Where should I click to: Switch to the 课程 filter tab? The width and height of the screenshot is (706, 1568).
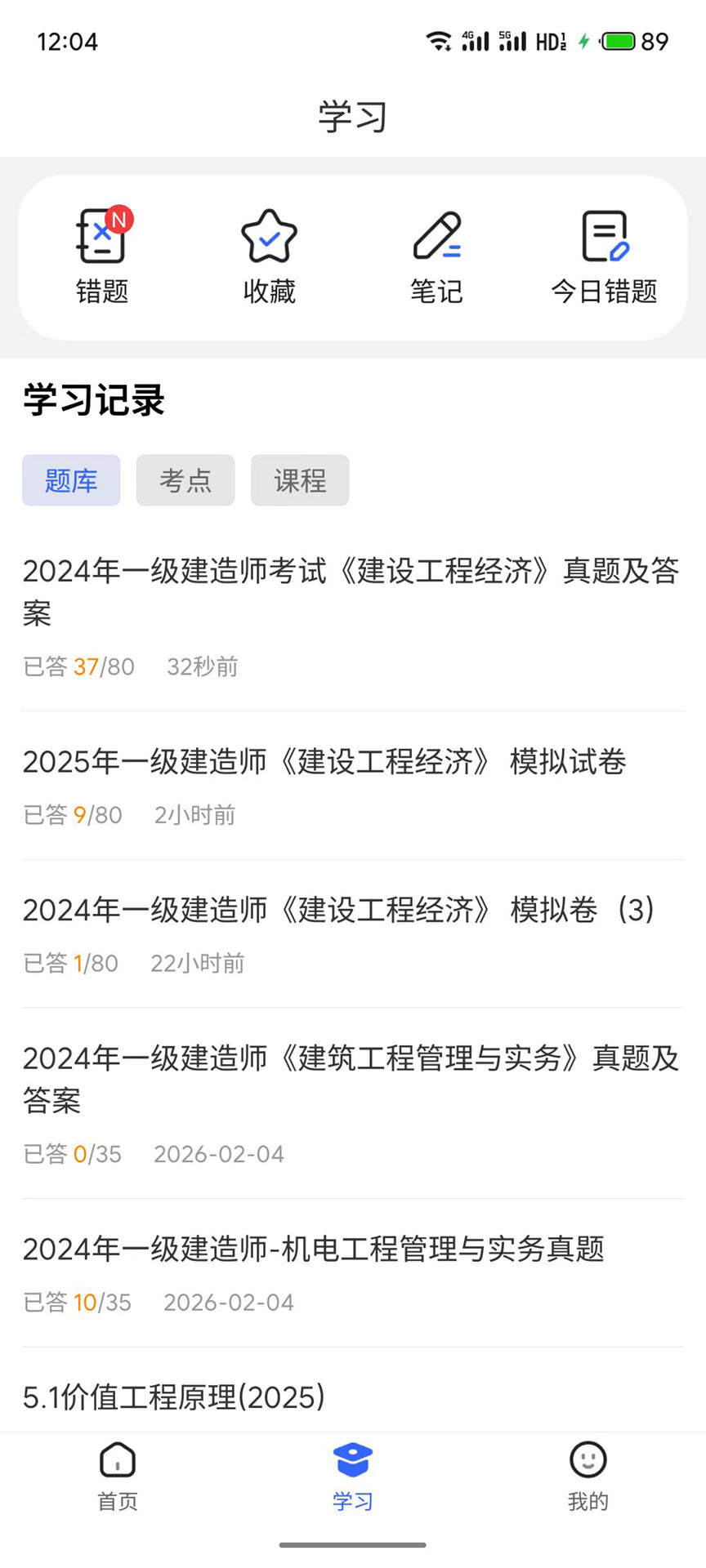pyautogui.click(x=300, y=481)
